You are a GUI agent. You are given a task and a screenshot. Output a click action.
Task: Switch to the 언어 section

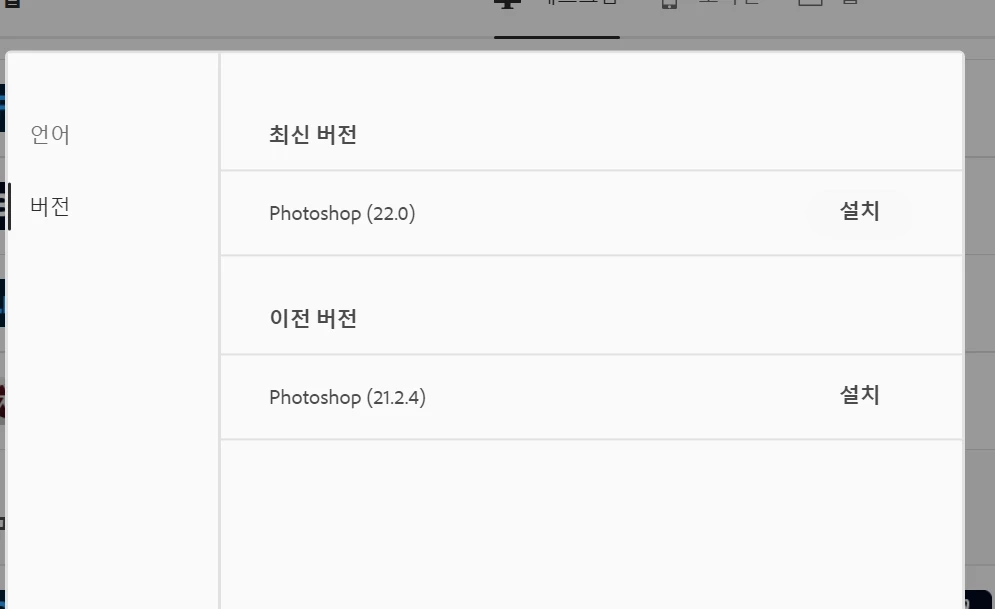pyautogui.click(x=50, y=135)
